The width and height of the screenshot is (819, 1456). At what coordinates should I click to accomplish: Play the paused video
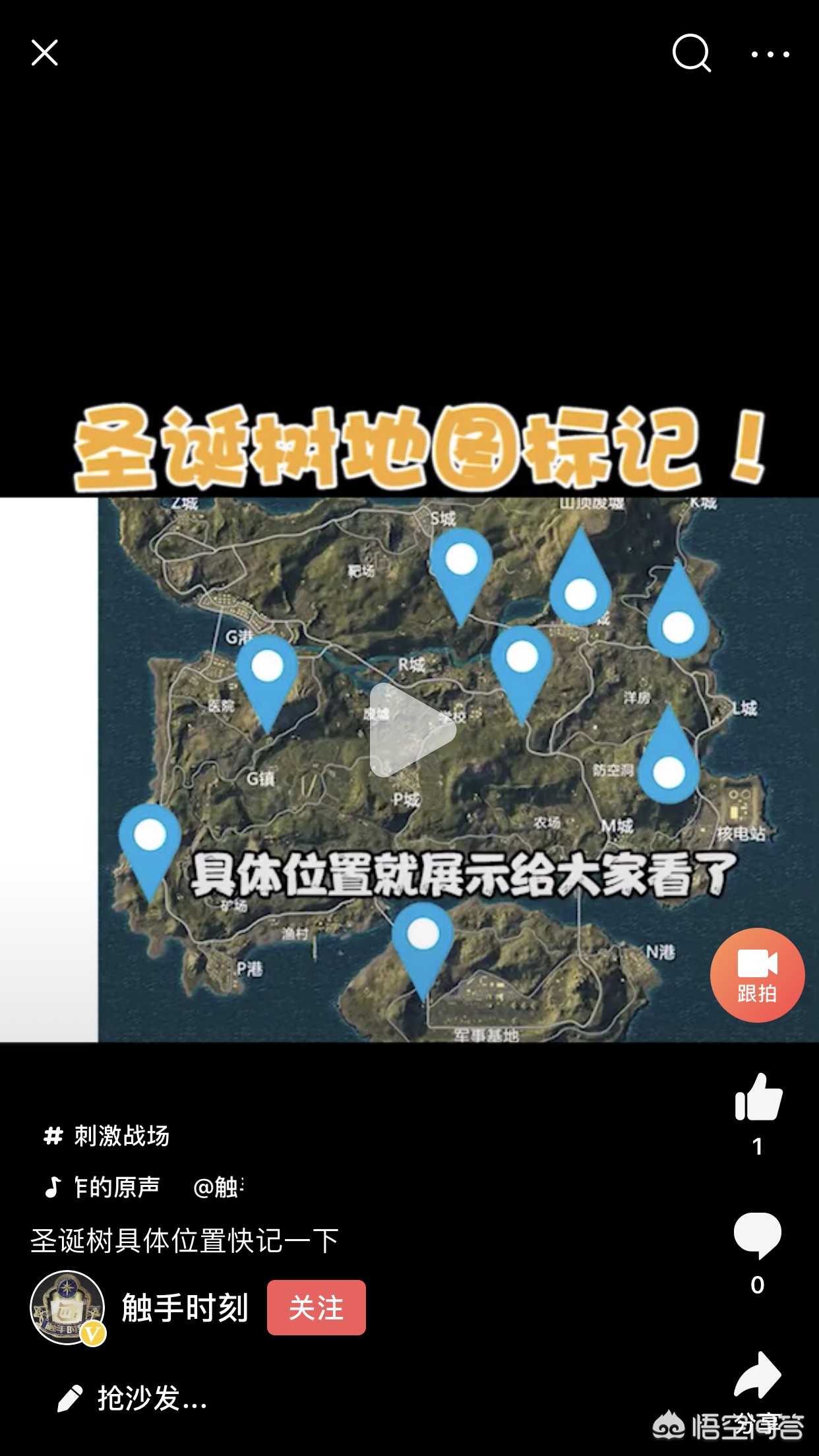[x=410, y=730]
